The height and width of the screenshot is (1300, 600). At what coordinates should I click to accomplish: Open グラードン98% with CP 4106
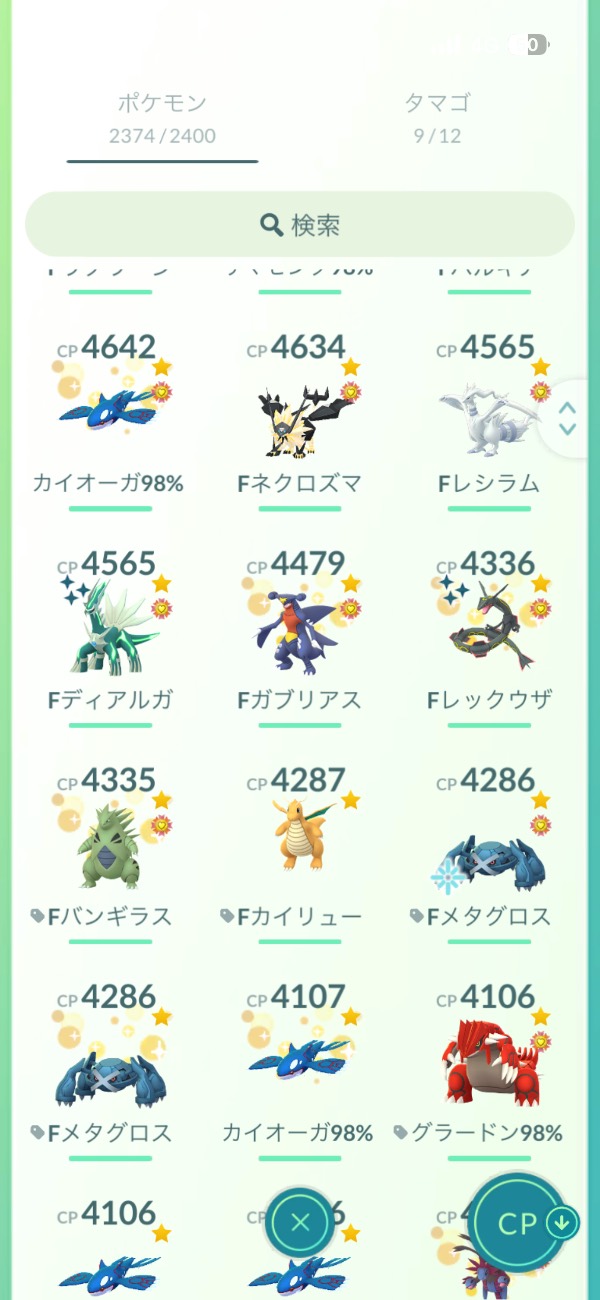(x=490, y=1062)
